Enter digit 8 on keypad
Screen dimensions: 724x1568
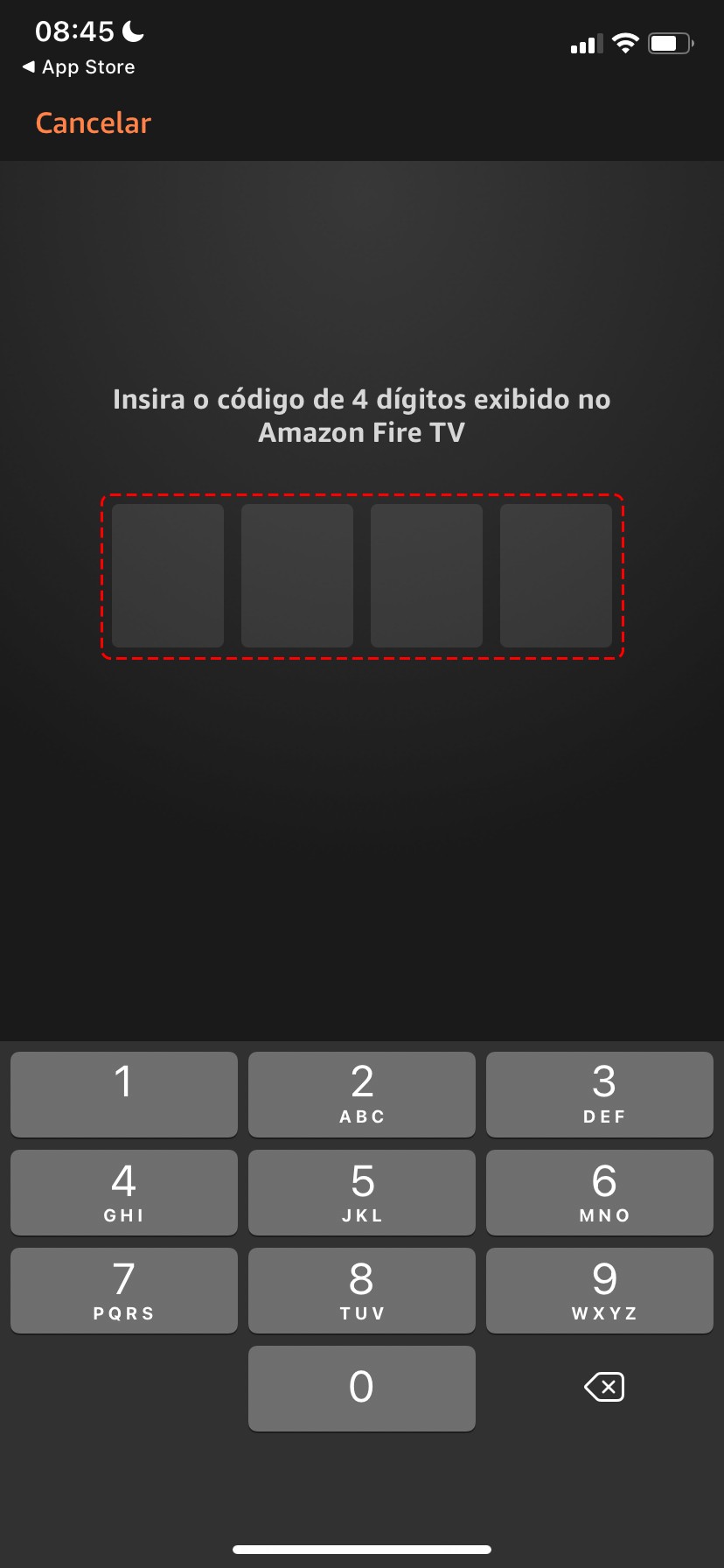(x=362, y=1290)
